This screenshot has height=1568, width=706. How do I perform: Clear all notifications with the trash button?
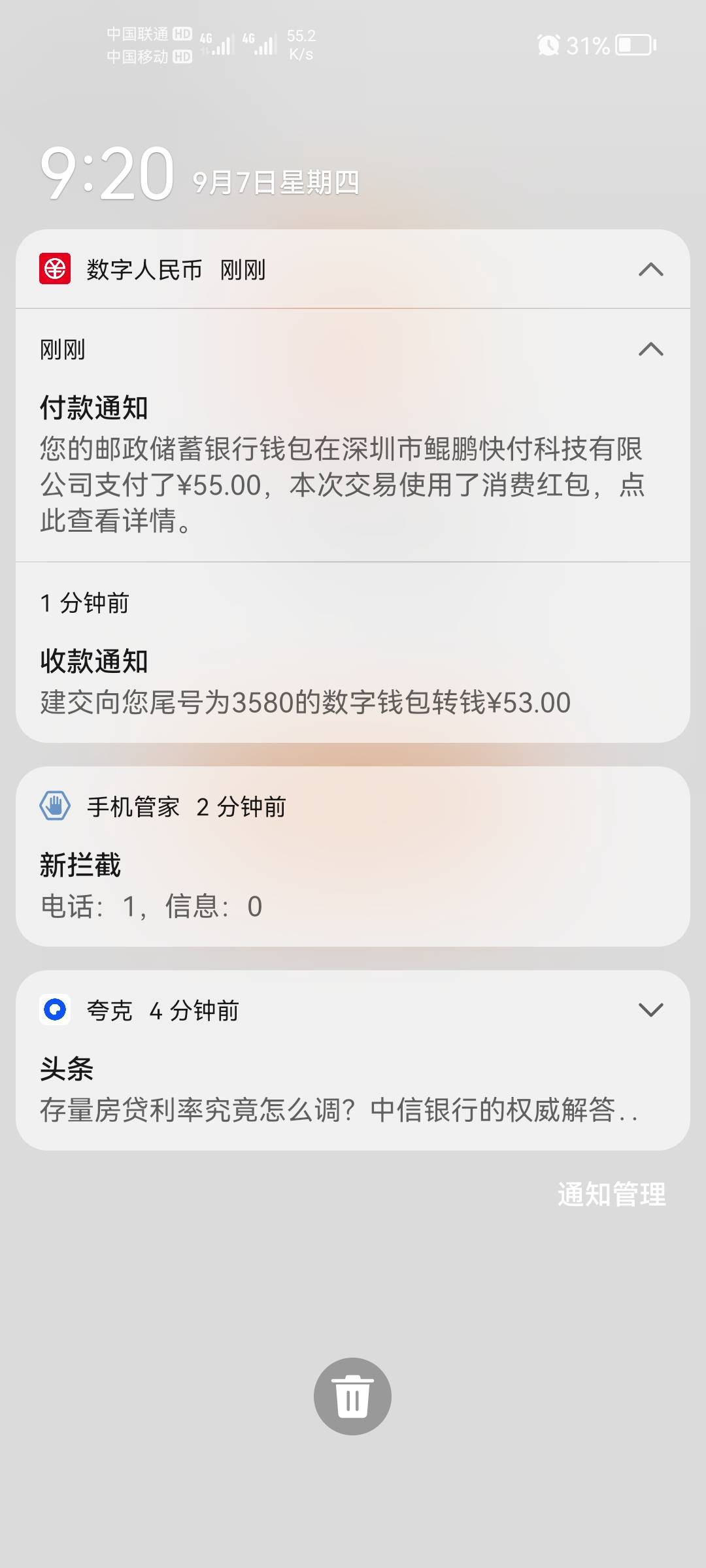(352, 1396)
